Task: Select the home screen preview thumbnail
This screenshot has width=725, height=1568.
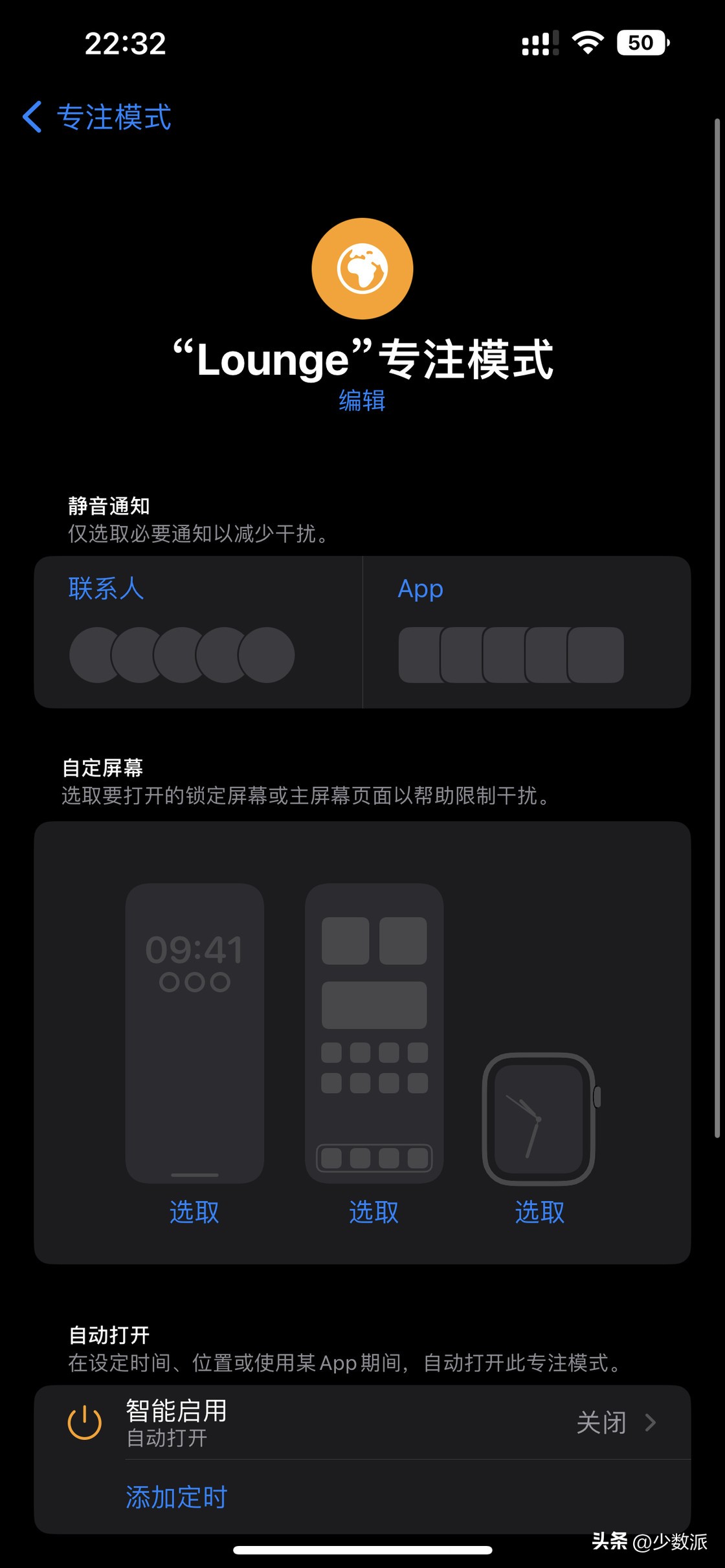Action: tap(374, 1035)
